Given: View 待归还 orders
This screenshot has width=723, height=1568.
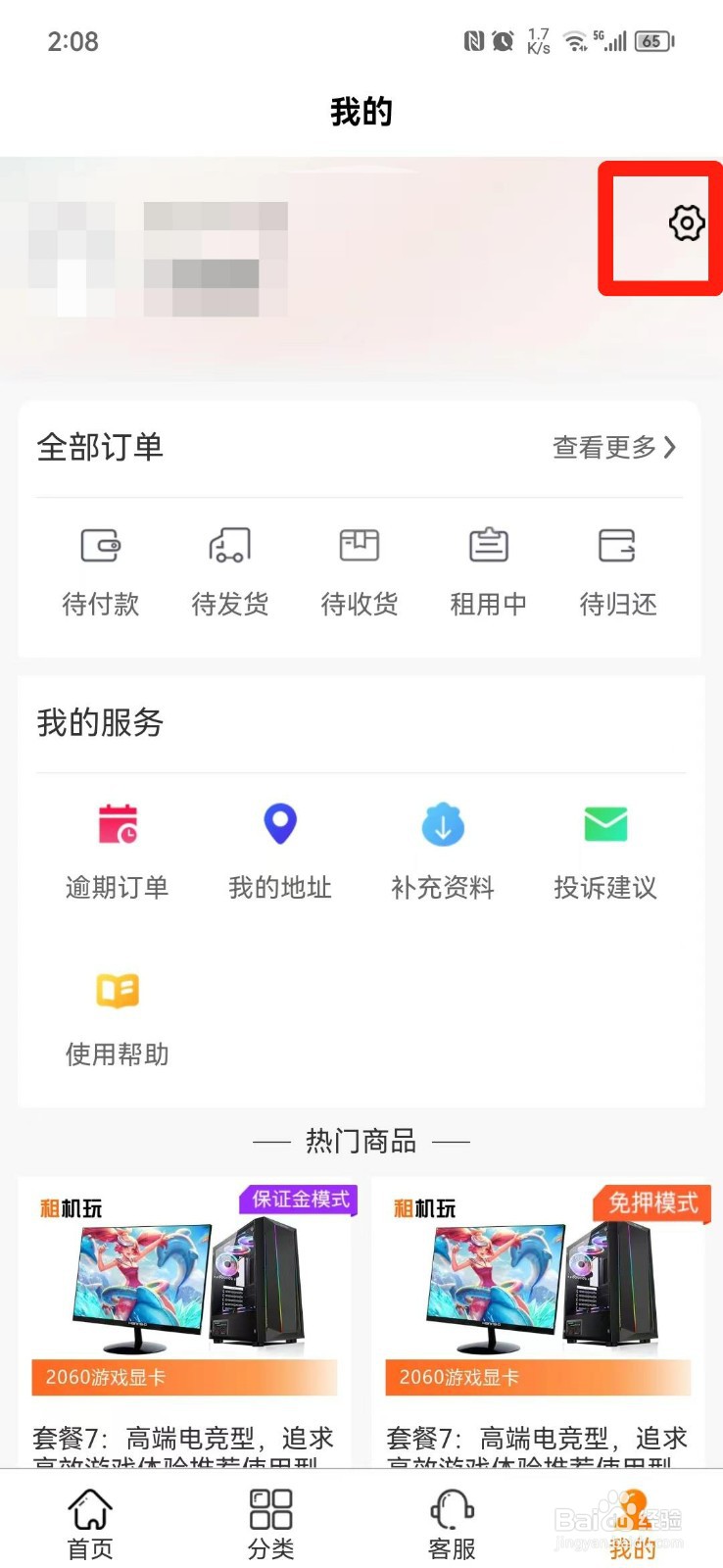Looking at the screenshot, I should click(618, 570).
